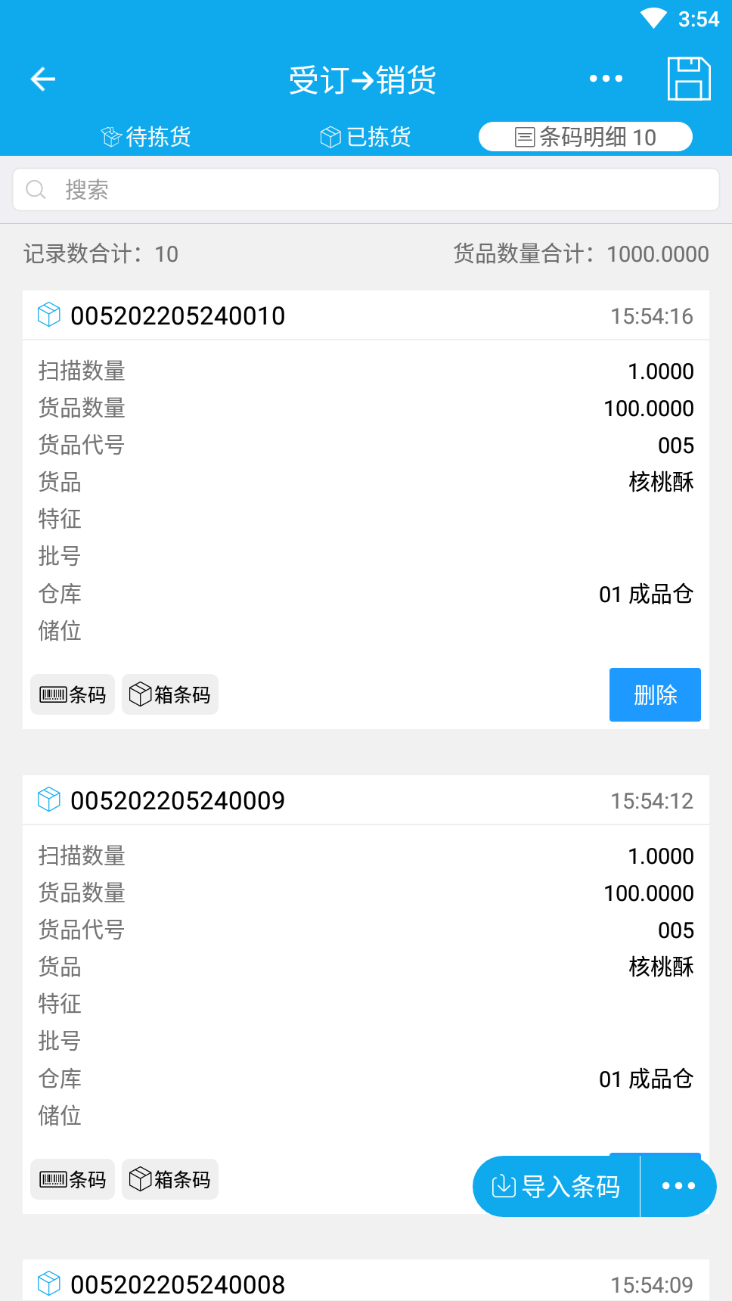Tap the 搜索 search field
Image resolution: width=732 pixels, height=1301 pixels.
tap(366, 190)
